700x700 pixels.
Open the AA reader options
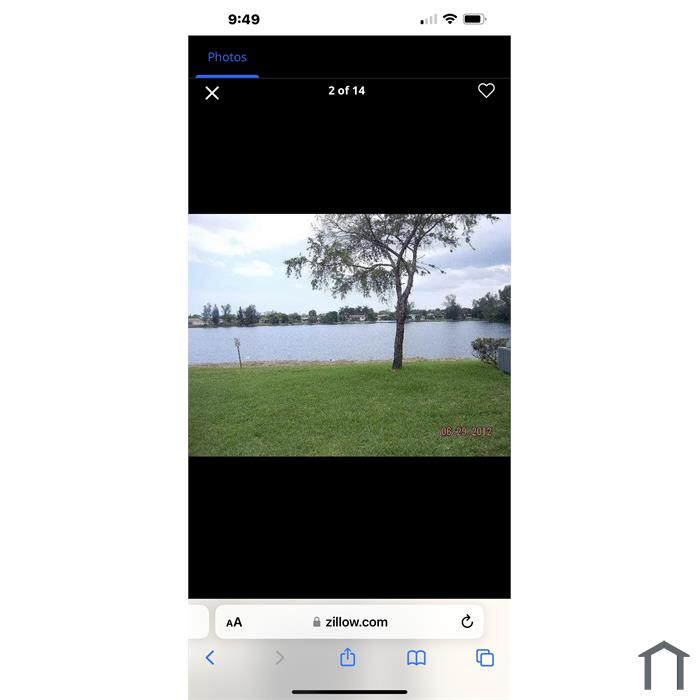pos(234,622)
